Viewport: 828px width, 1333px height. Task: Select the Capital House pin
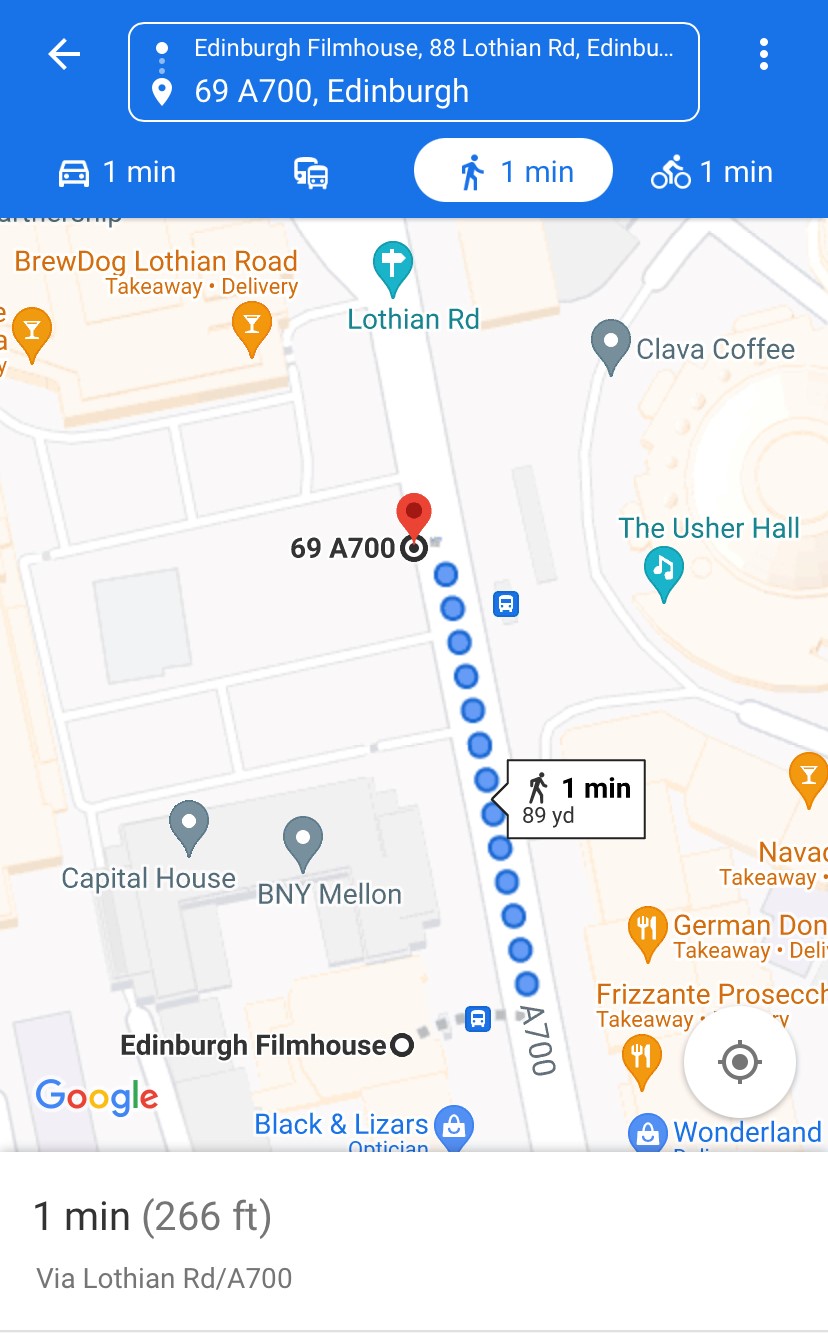pyautogui.click(x=188, y=825)
